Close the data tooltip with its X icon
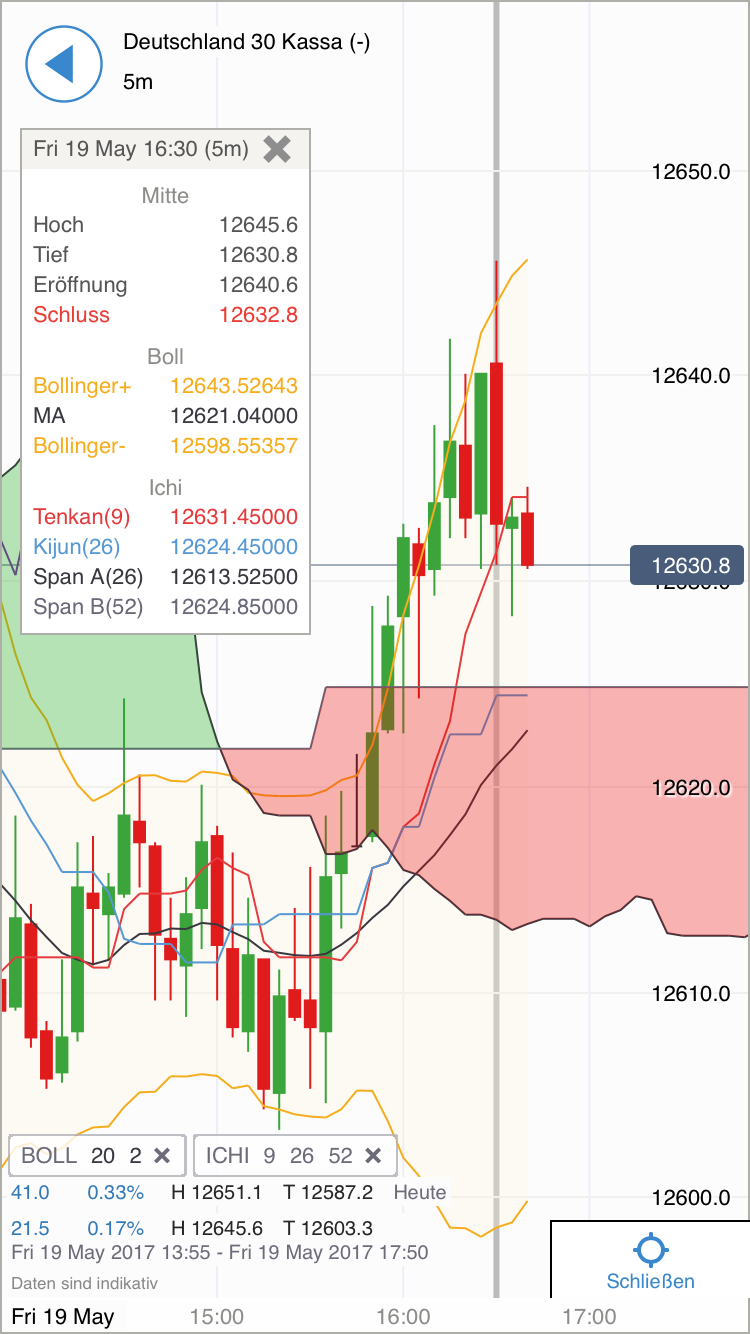This screenshot has height=1334, width=750. (x=277, y=148)
